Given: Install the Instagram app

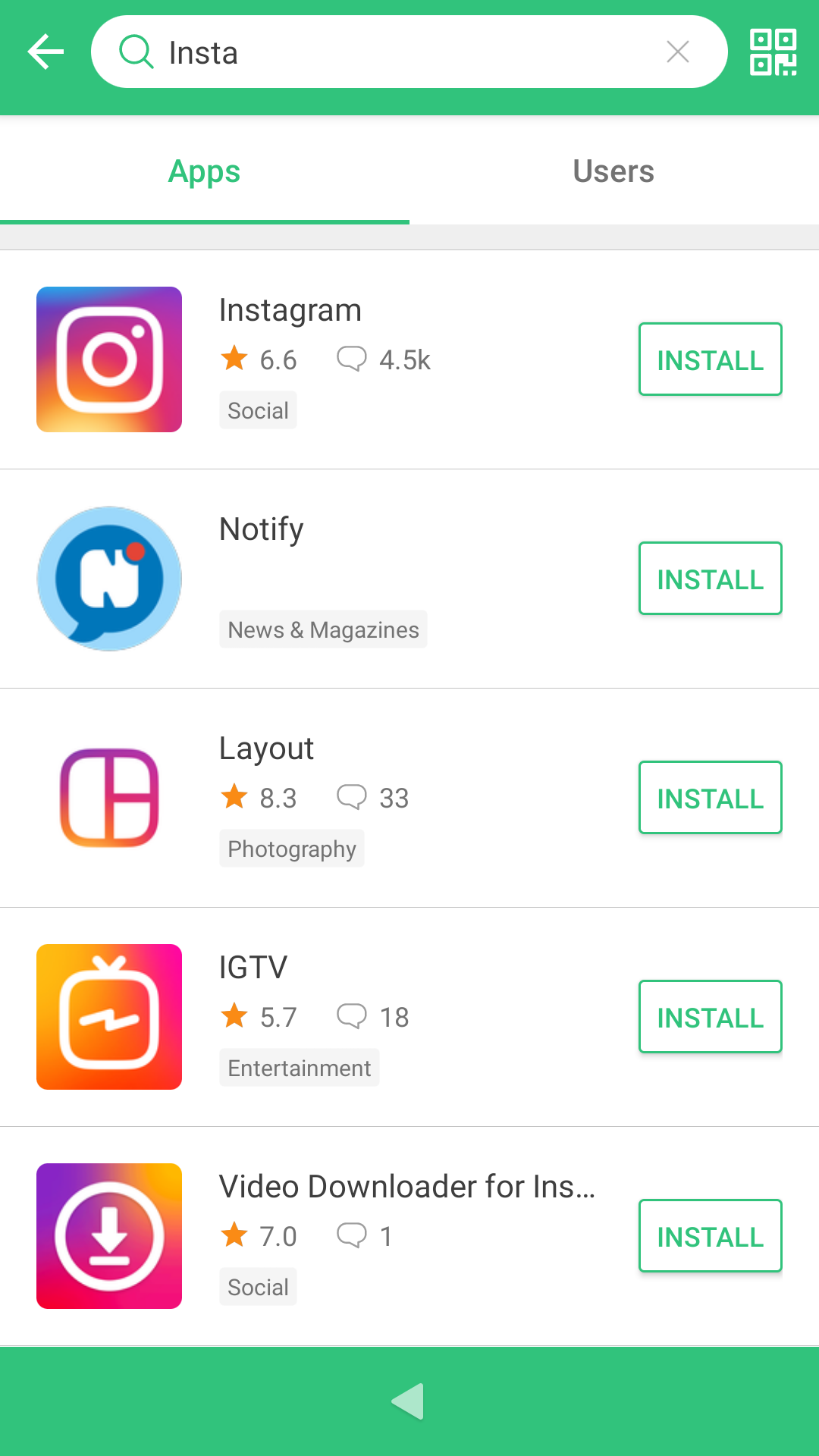Looking at the screenshot, I should (710, 359).
